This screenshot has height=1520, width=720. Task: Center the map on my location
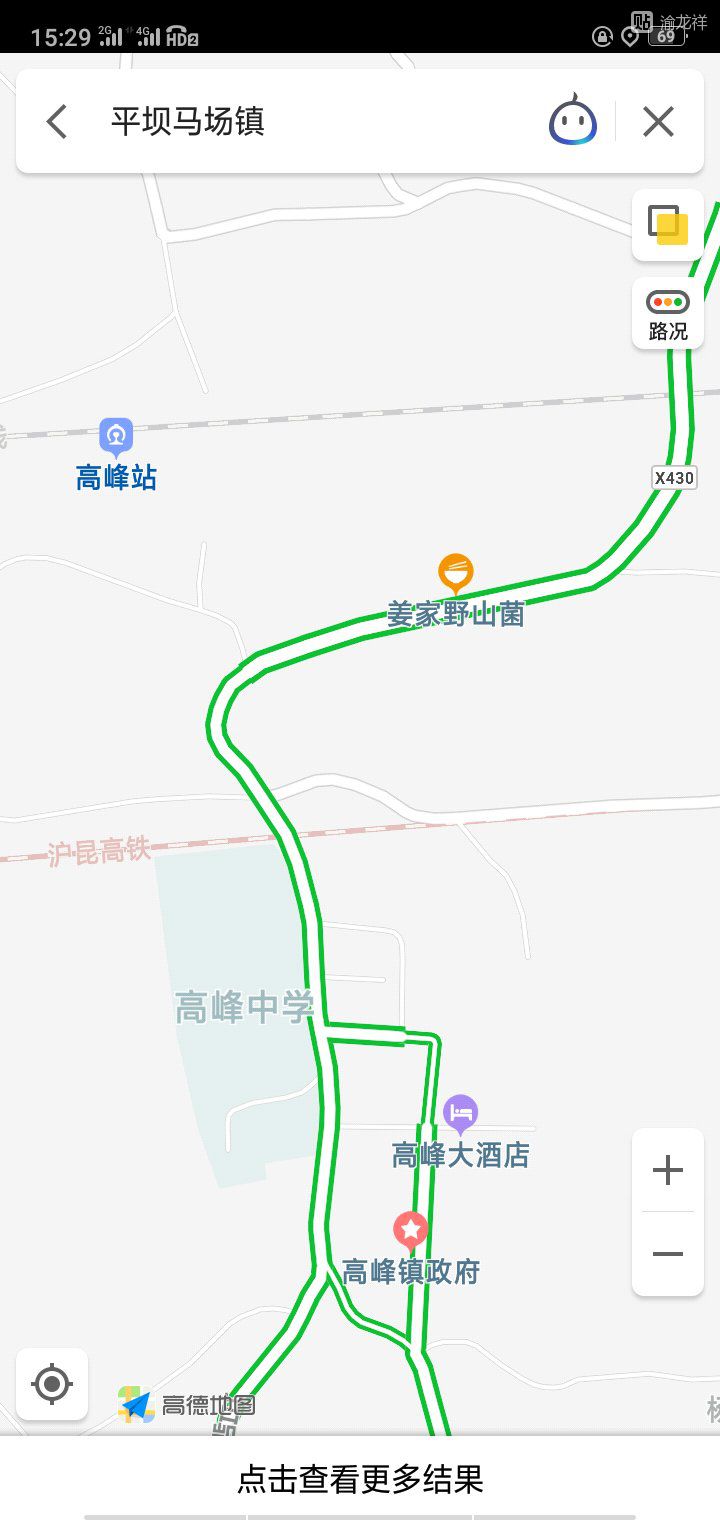click(52, 1384)
